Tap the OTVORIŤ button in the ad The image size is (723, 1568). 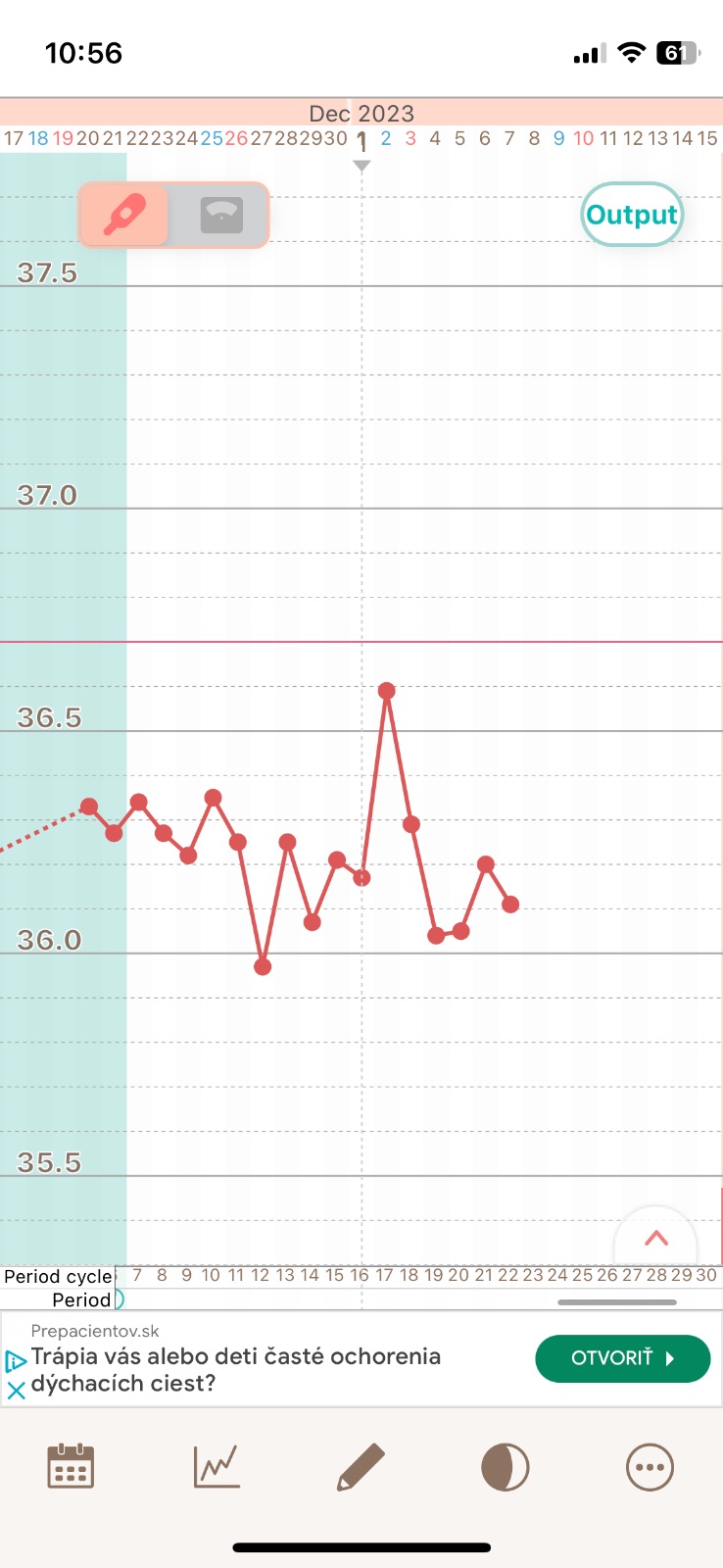(x=622, y=1358)
